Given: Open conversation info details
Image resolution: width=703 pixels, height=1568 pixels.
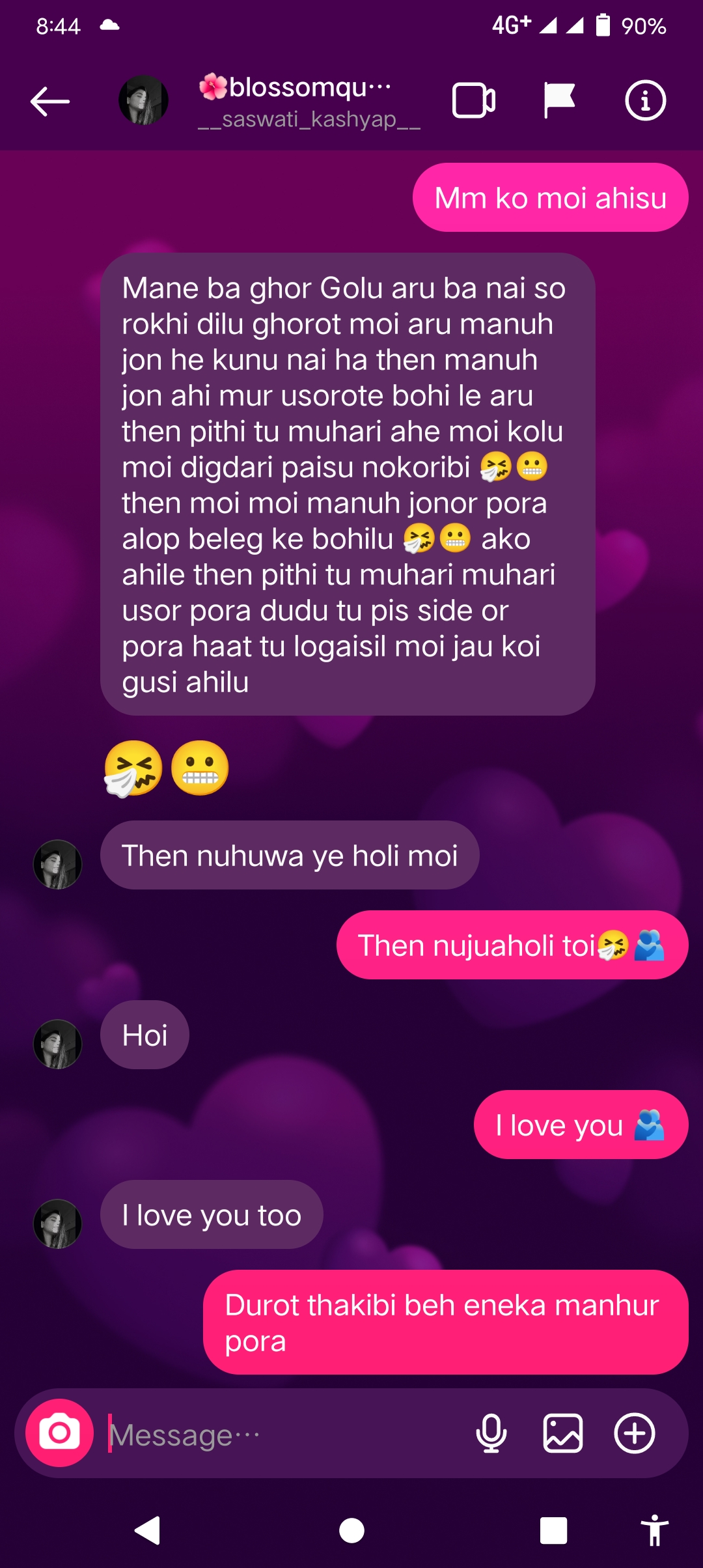Looking at the screenshot, I should pyautogui.click(x=645, y=101).
